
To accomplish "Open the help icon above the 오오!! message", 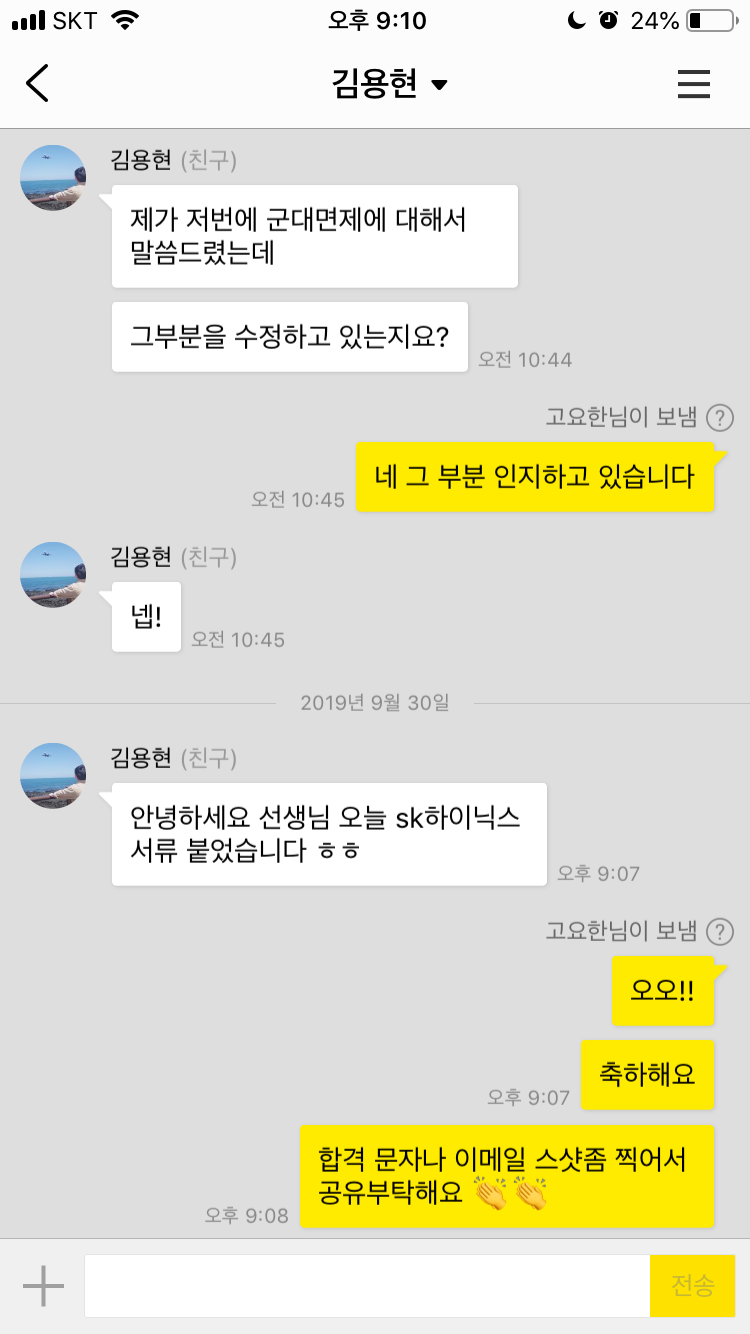I will pyautogui.click(x=720, y=932).
